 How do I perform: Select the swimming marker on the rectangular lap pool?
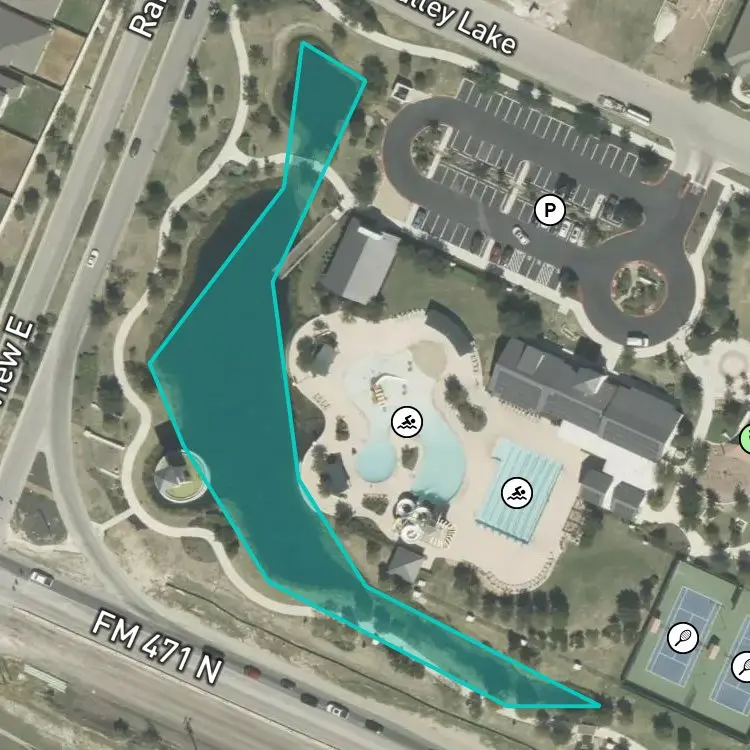[517, 493]
